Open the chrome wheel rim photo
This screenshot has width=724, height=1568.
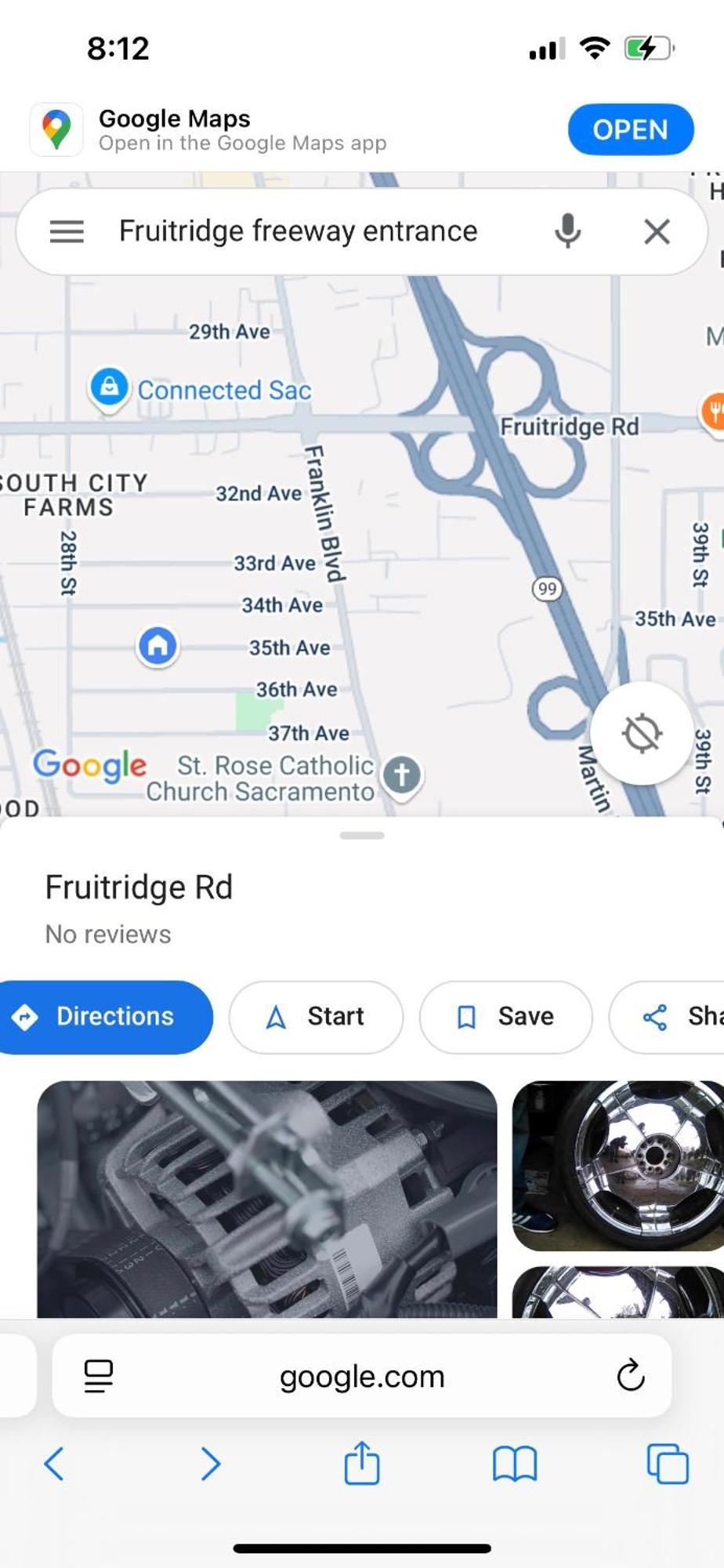coord(619,1165)
